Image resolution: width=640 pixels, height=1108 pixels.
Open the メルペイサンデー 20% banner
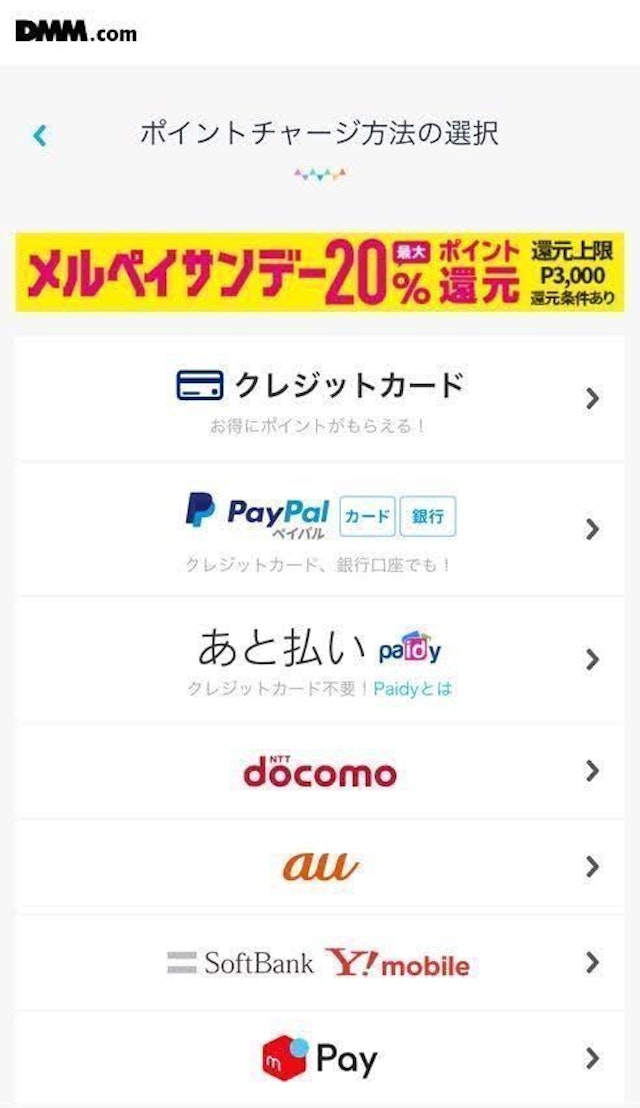click(x=320, y=272)
